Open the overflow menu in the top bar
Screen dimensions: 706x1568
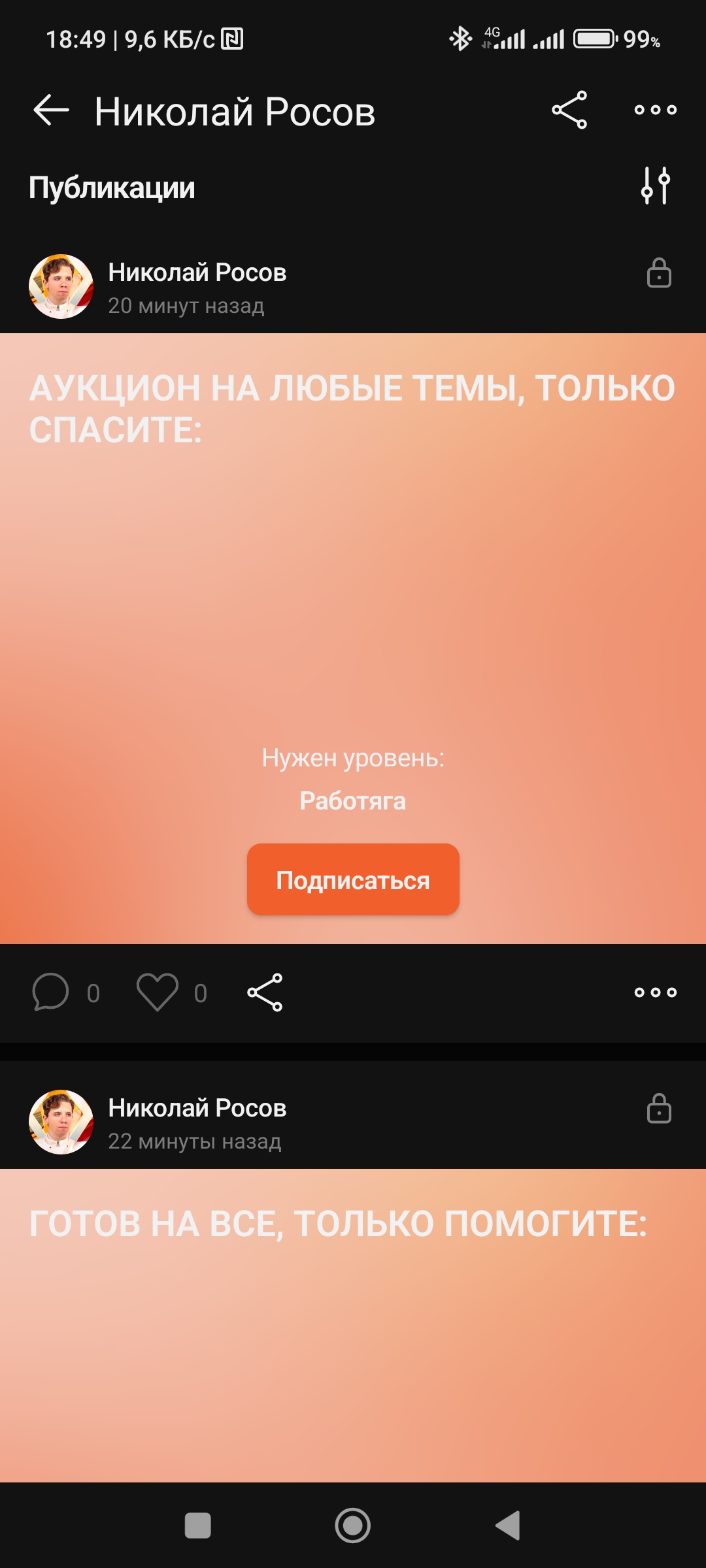[655, 110]
